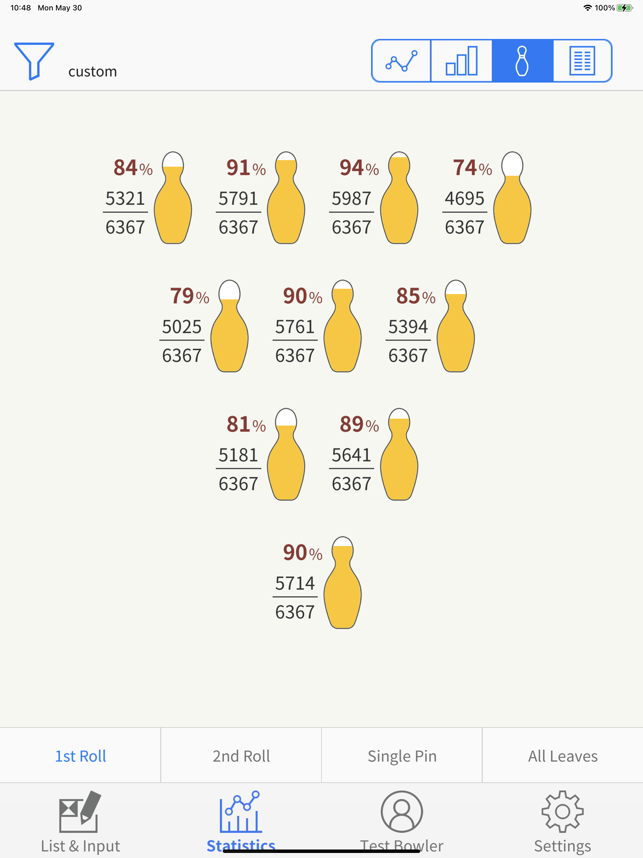The width and height of the screenshot is (643, 858).
Task: Show Single Pin statistics
Action: 402,756
